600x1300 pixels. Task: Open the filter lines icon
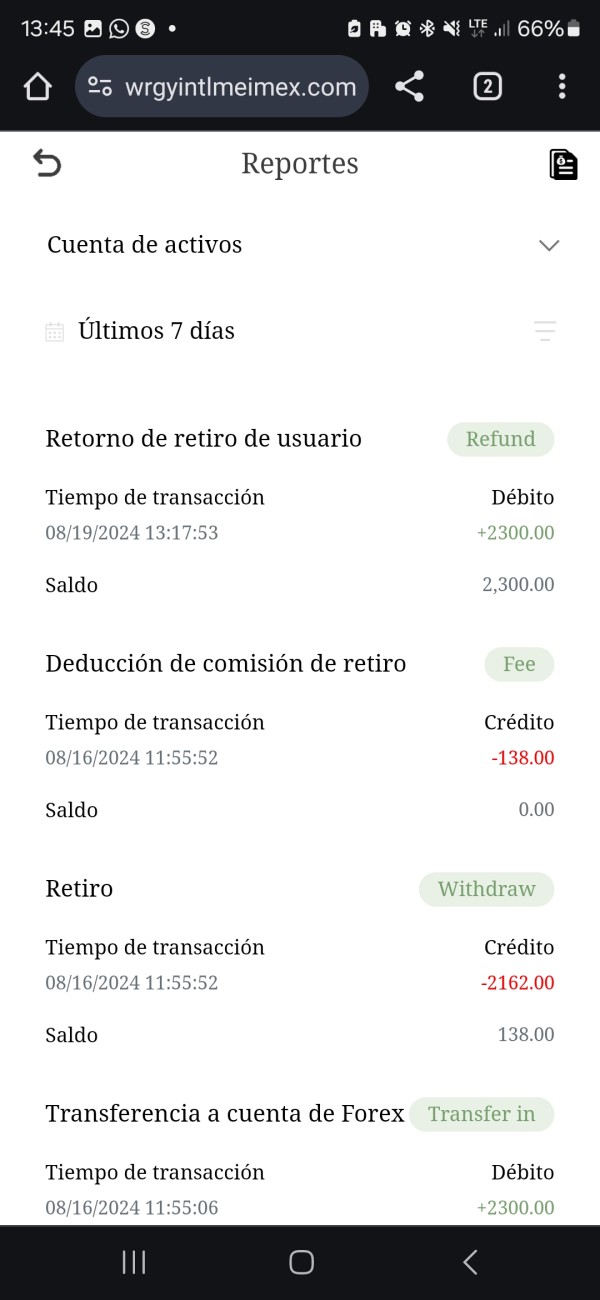pos(545,331)
